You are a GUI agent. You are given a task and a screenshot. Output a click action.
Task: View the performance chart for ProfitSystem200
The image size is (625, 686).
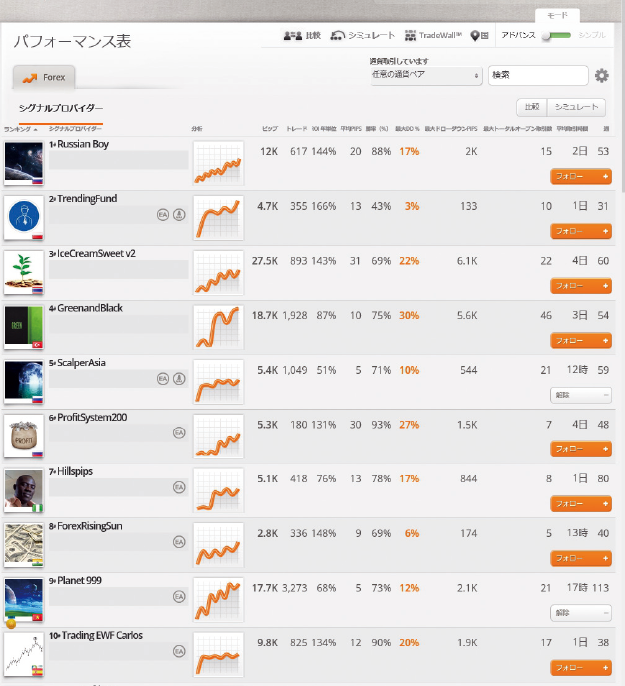[x=218, y=435]
